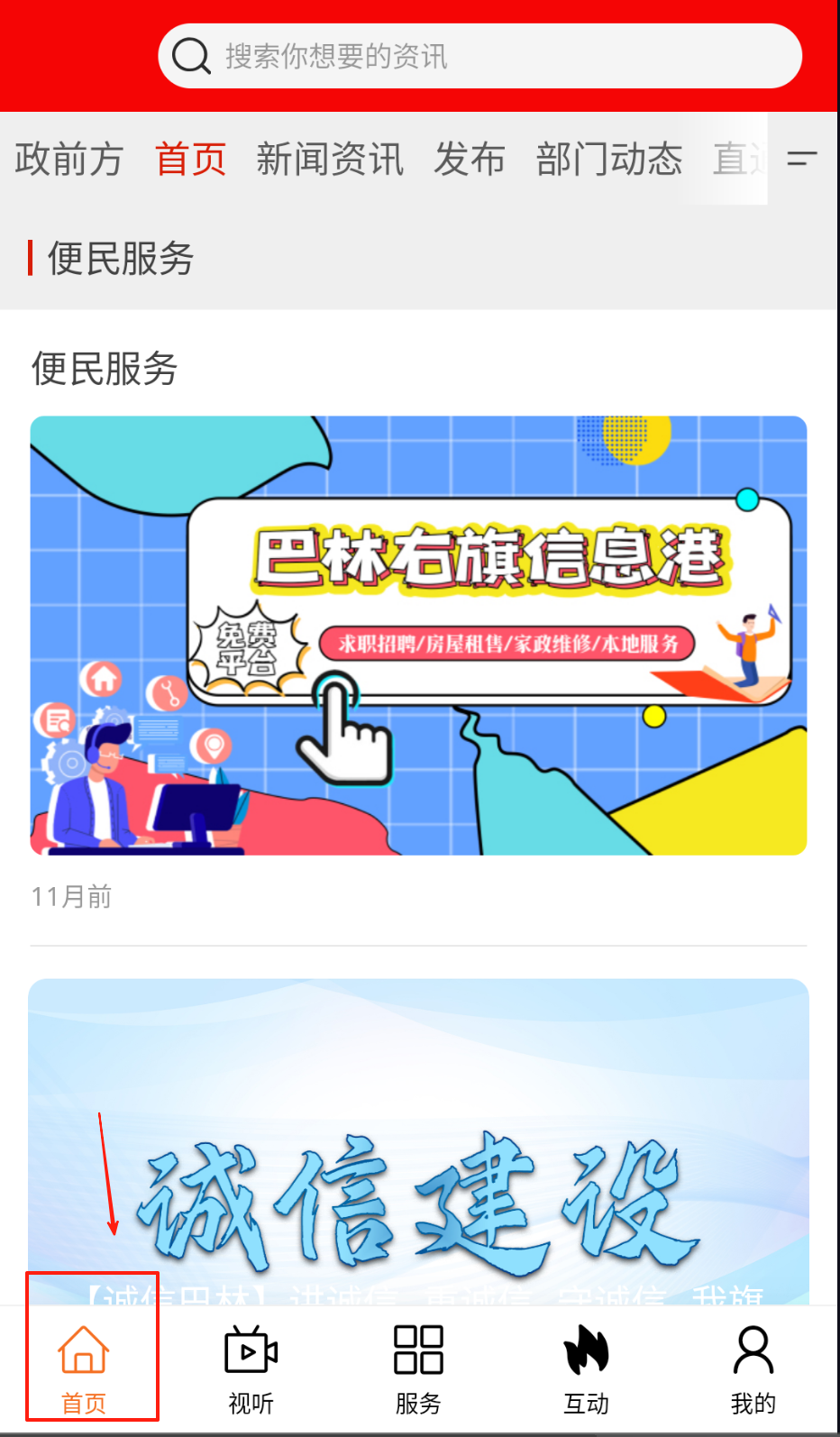Open the 巴林右旗信息港 banner card
Image resolution: width=840 pixels, height=1437 pixels.
[x=418, y=635]
